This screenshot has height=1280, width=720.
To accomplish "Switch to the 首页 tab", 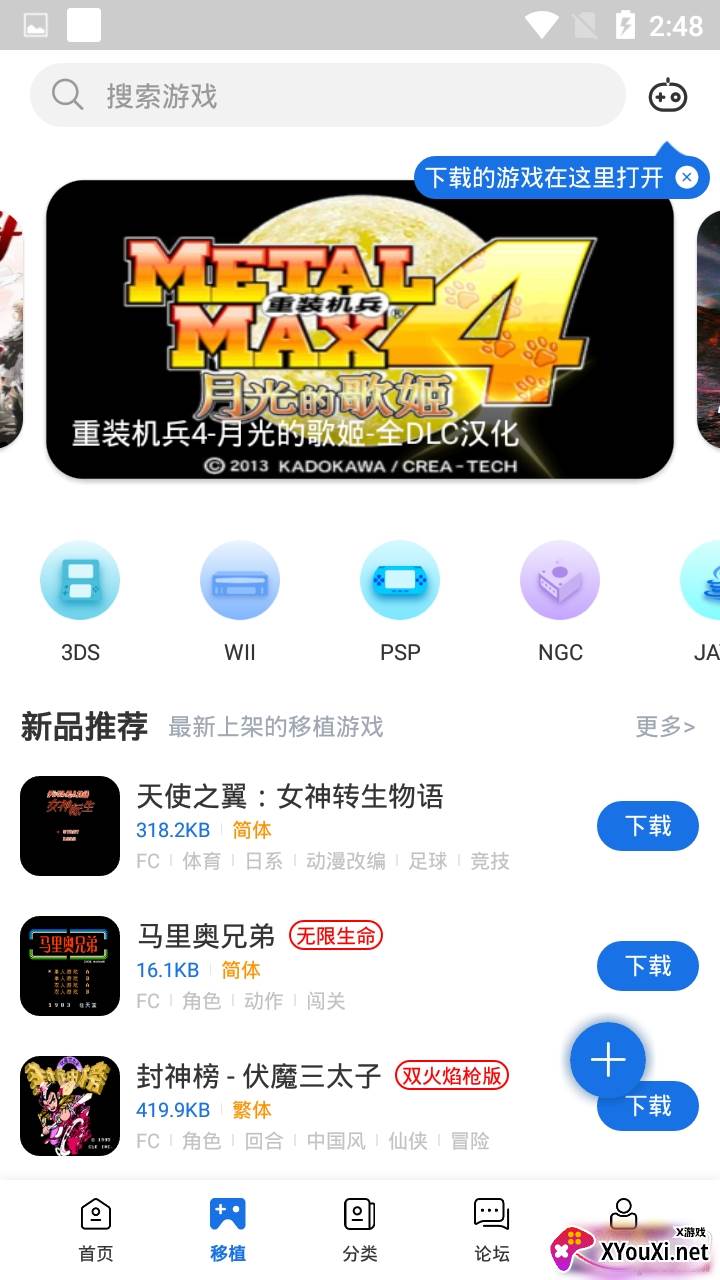I will pos(96,1230).
